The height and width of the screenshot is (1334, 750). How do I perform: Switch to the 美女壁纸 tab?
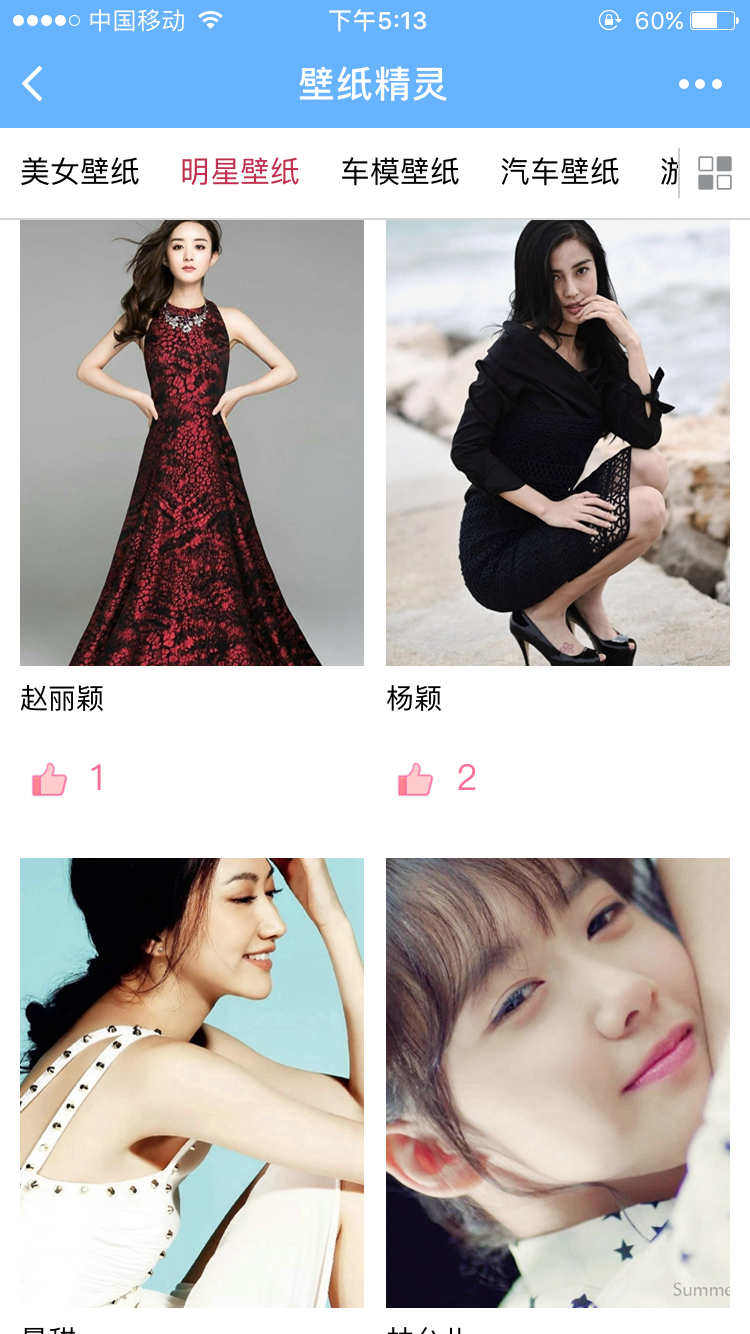[x=80, y=172]
